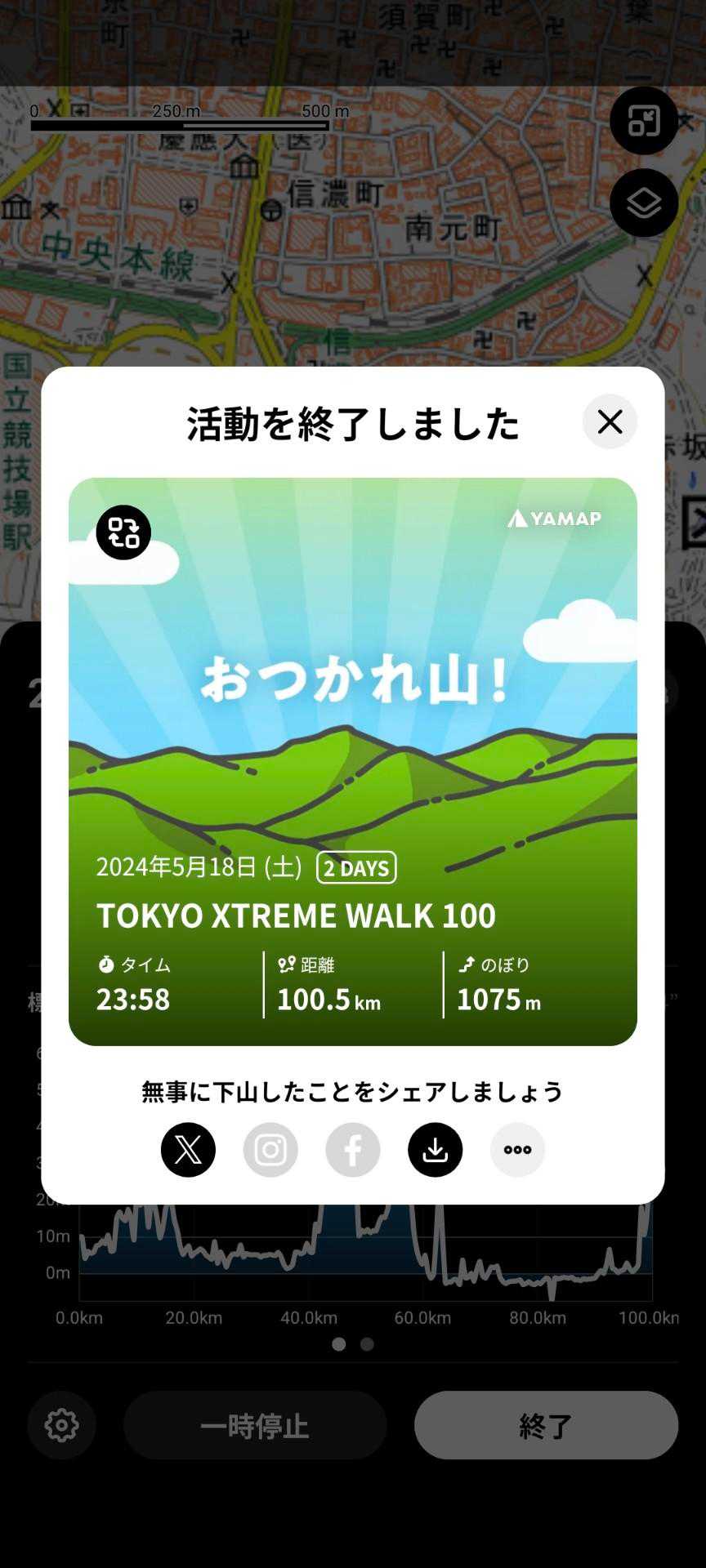Image resolution: width=706 pixels, height=1568 pixels.
Task: Share the activity on X
Action: click(x=188, y=1150)
